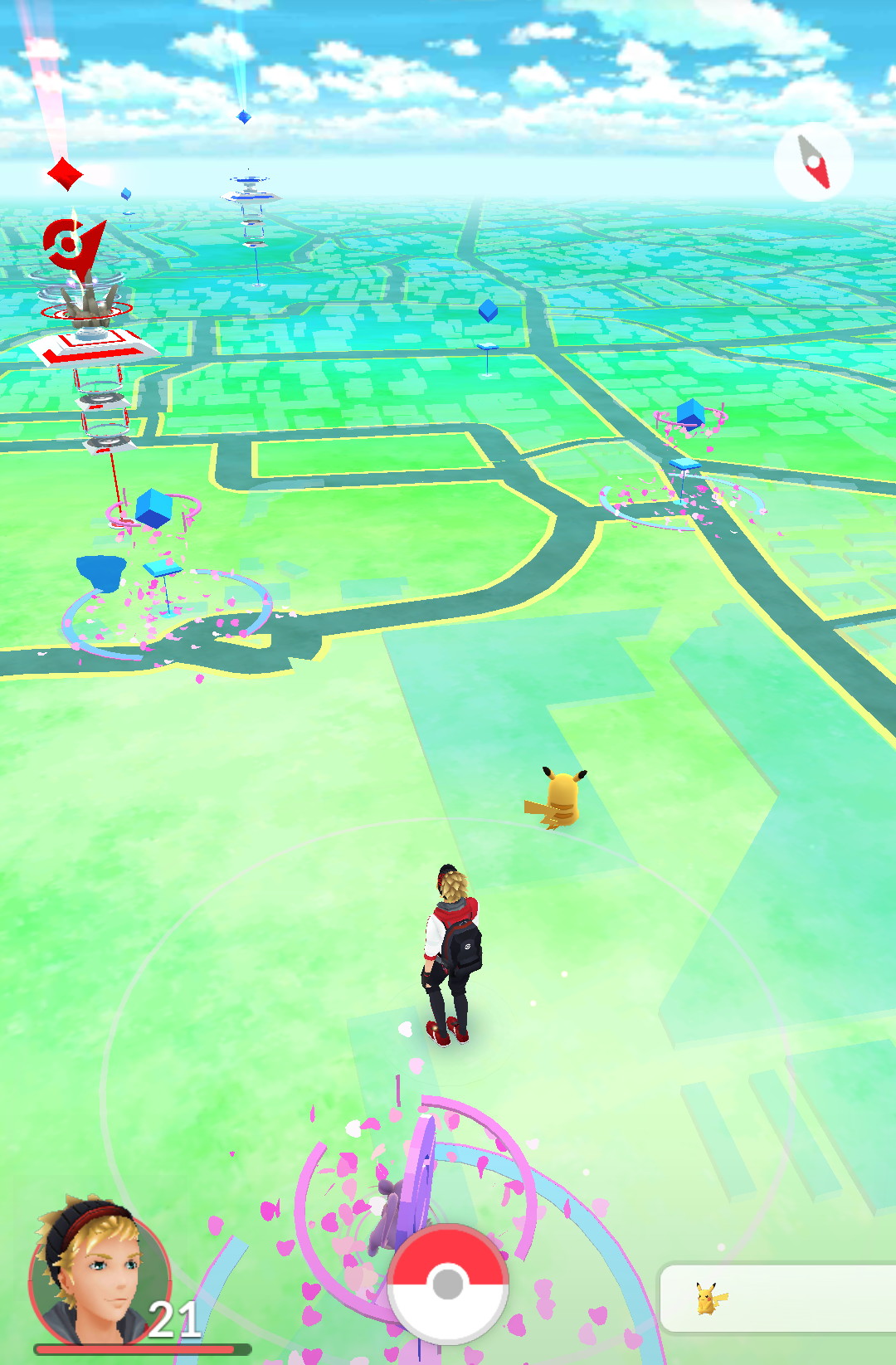Open the Poké Ball main menu

(x=448, y=1283)
